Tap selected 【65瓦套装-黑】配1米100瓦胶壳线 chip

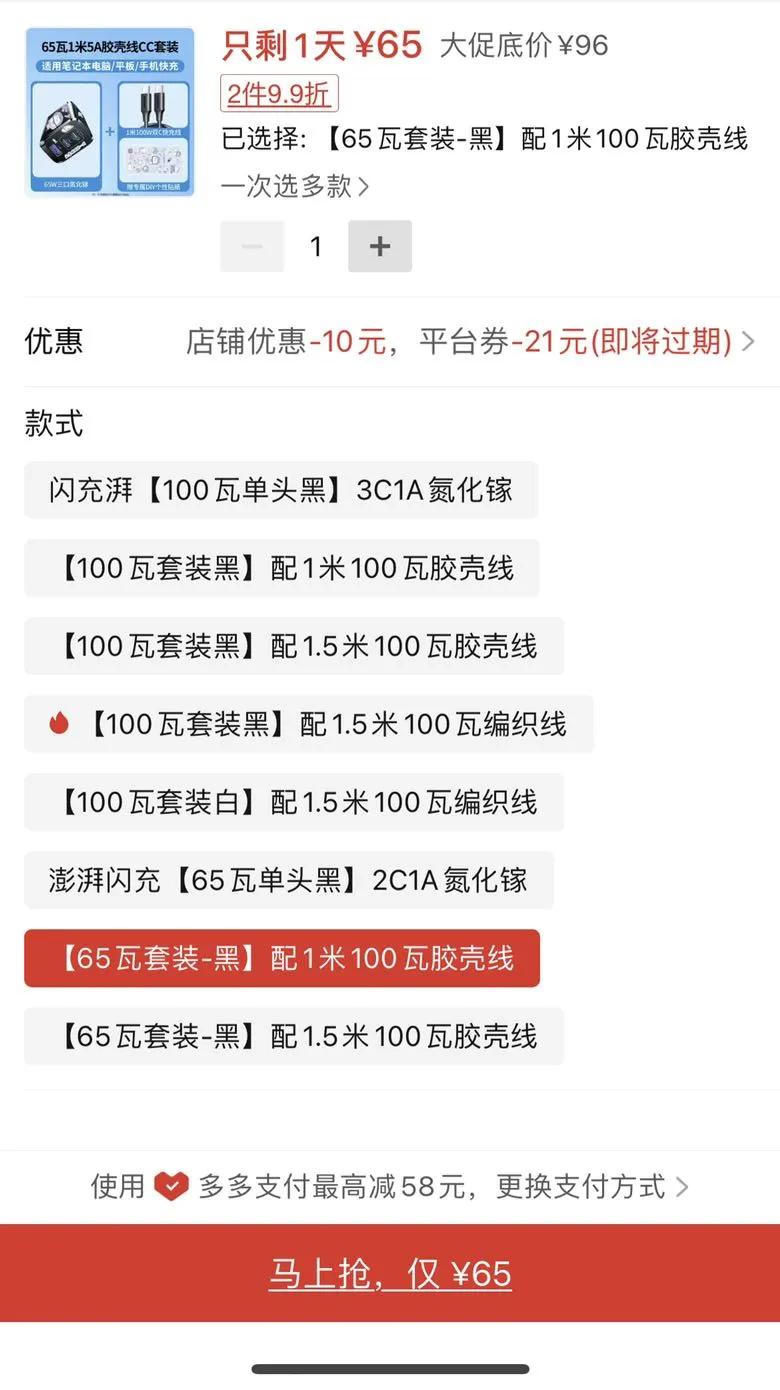tap(281, 958)
